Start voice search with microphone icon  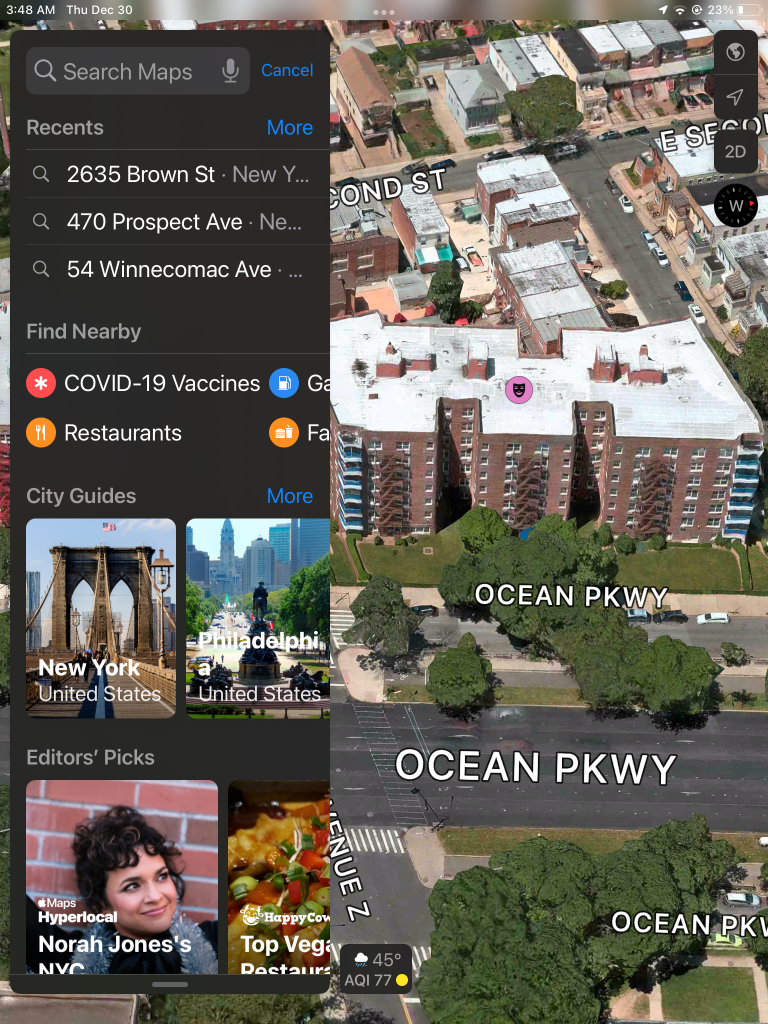[231, 71]
